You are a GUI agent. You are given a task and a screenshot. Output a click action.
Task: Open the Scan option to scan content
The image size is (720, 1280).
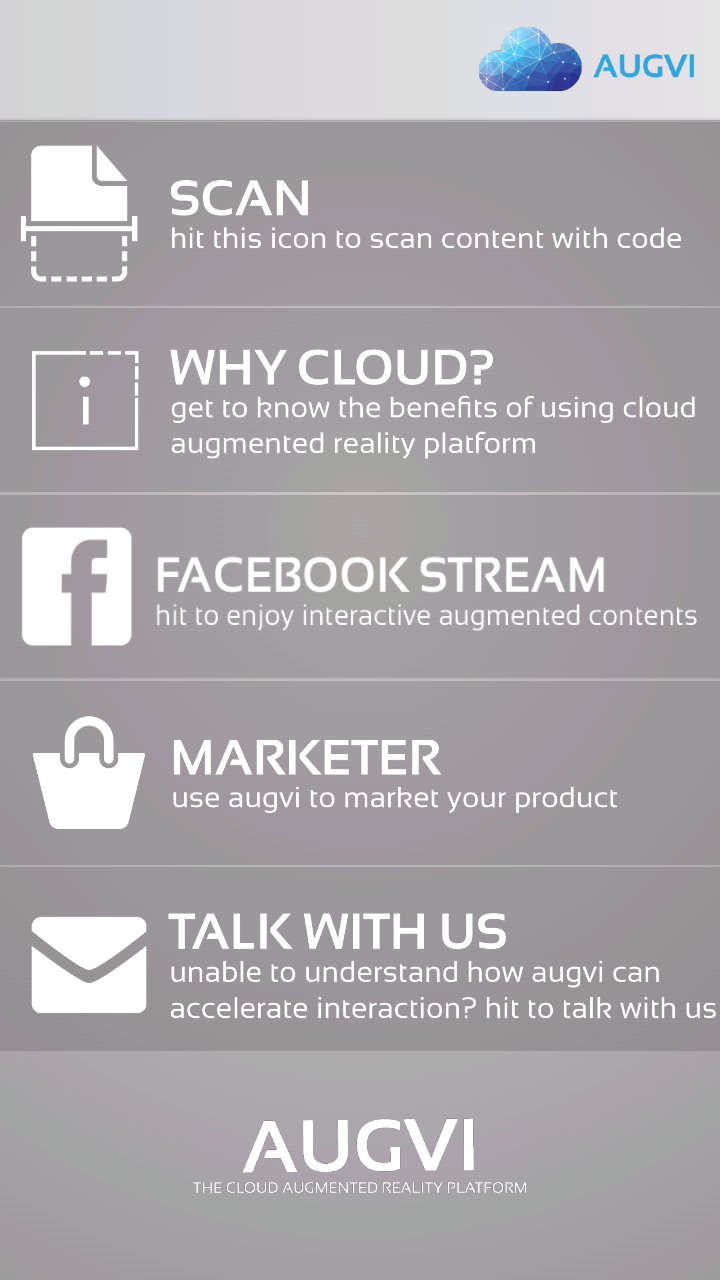coord(360,215)
